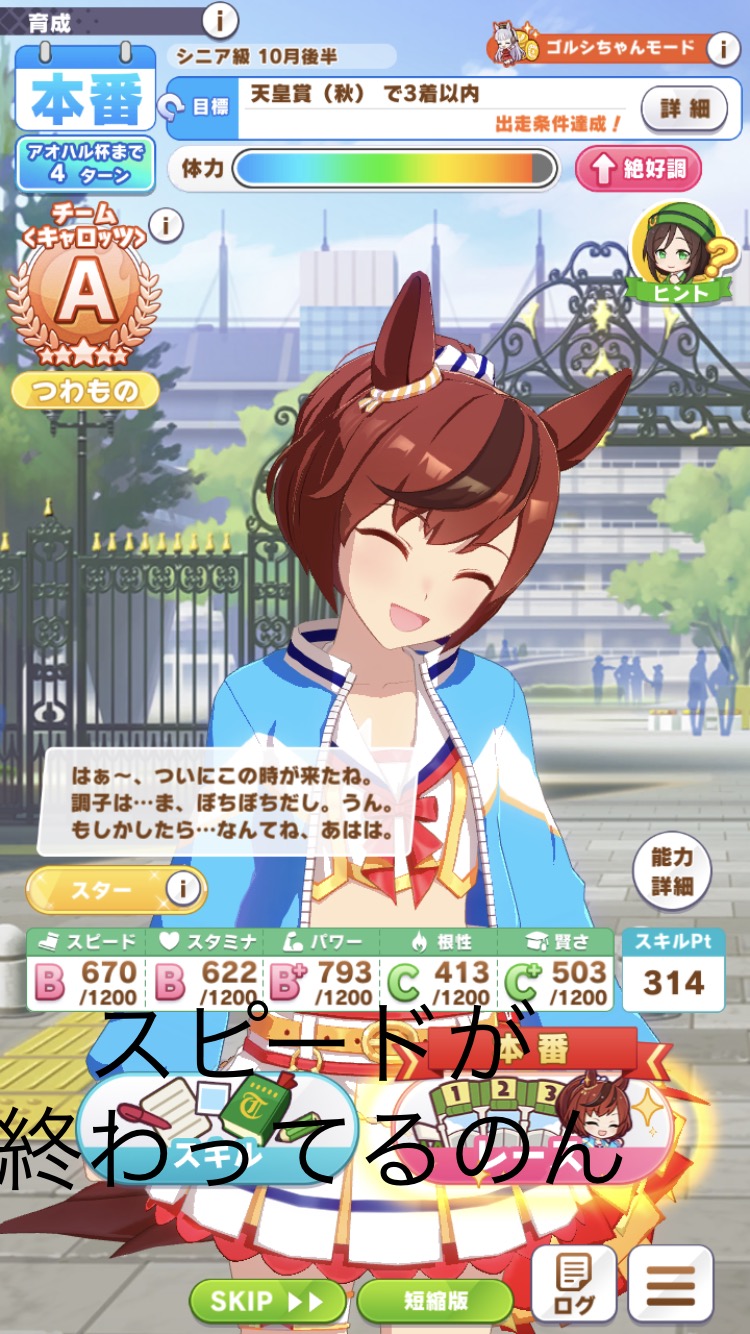The image size is (750, 1334).
Task: Open the 育成 info icon
Action: pos(220,19)
